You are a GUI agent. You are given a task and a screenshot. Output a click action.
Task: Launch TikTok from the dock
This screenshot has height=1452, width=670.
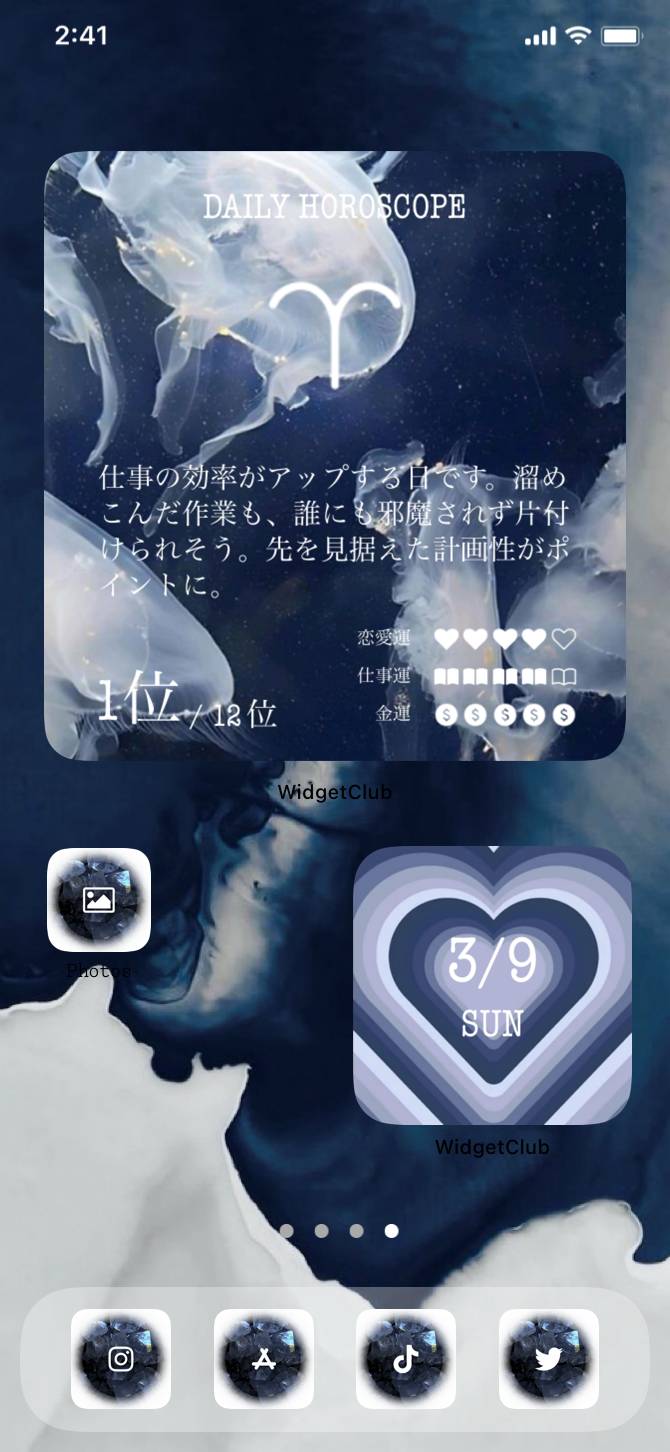click(406, 1359)
